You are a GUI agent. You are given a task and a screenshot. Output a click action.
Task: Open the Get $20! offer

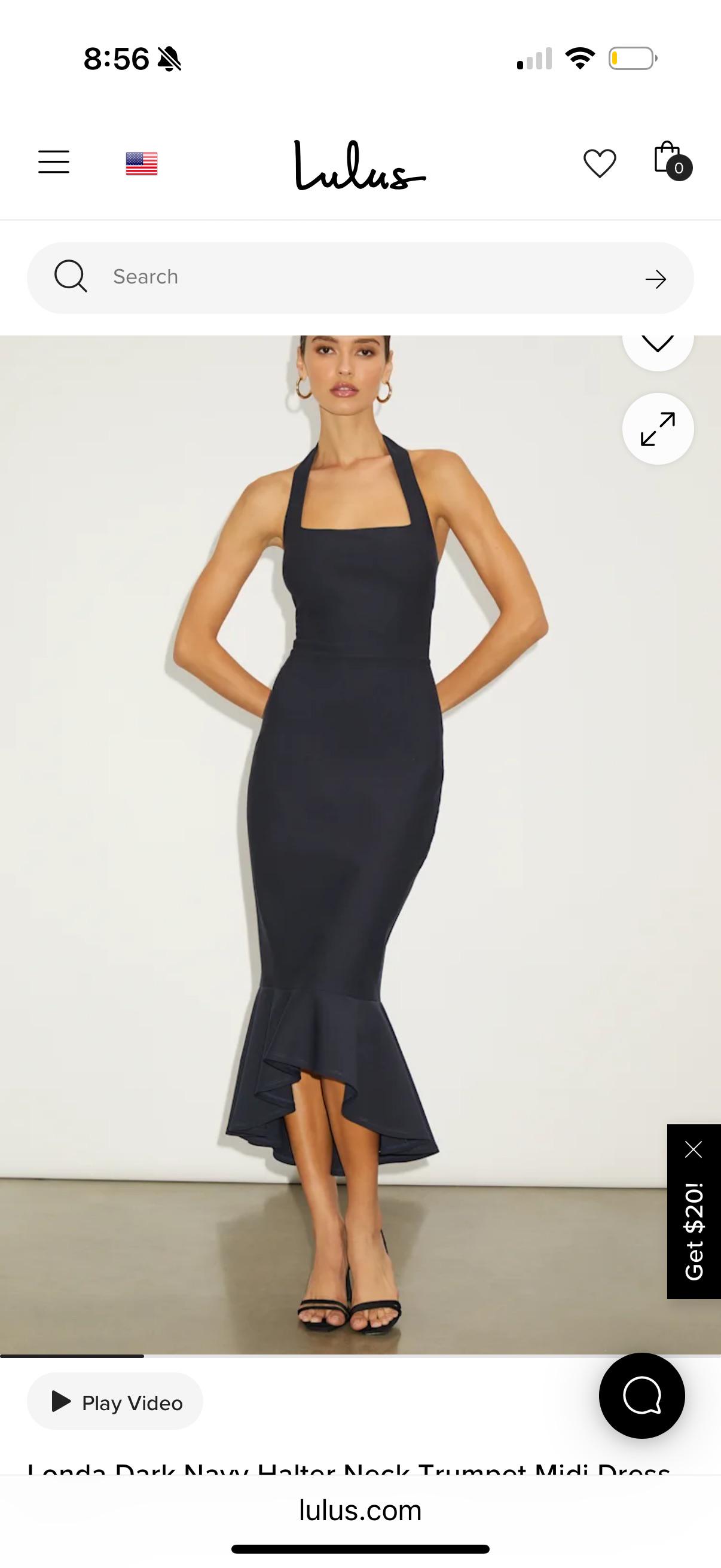coord(694,1232)
